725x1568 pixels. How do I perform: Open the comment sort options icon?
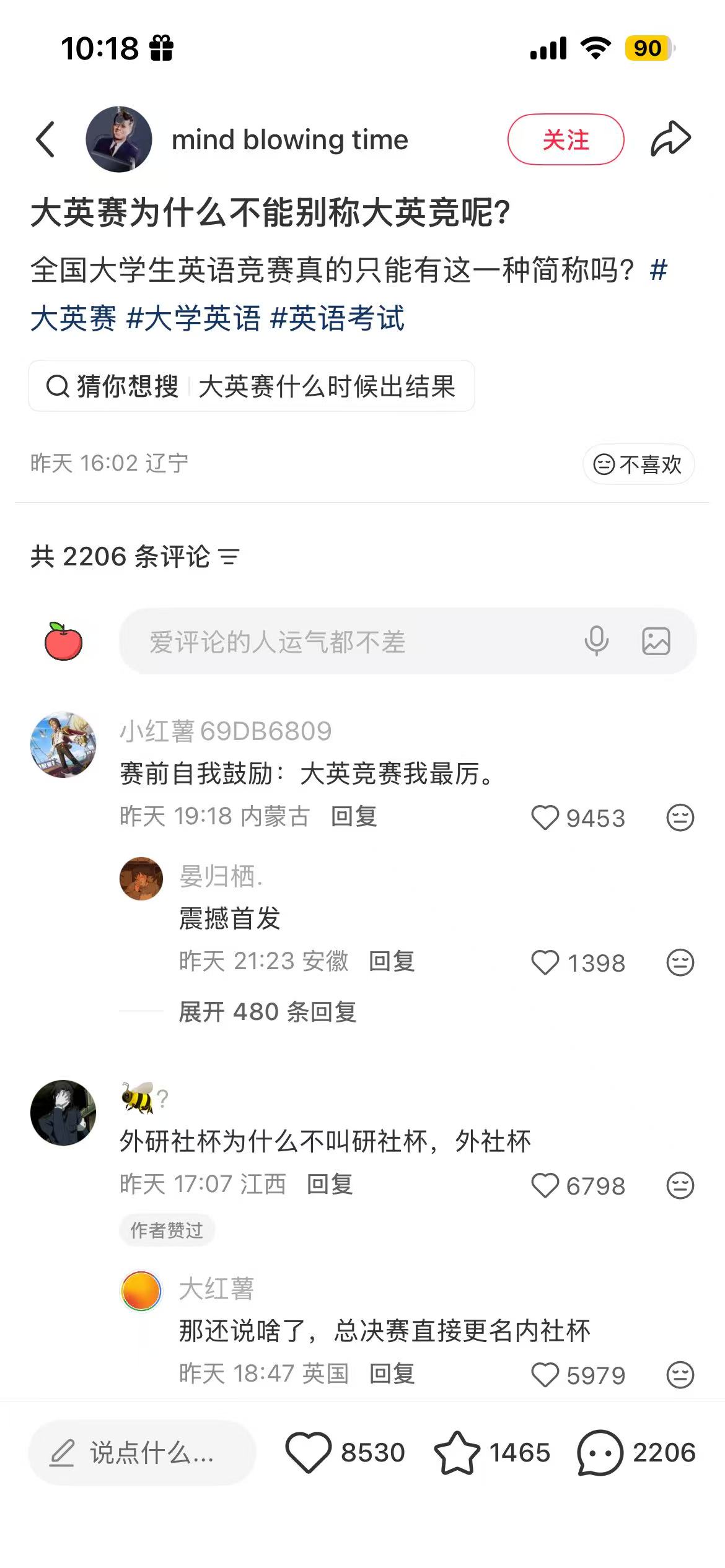229,557
